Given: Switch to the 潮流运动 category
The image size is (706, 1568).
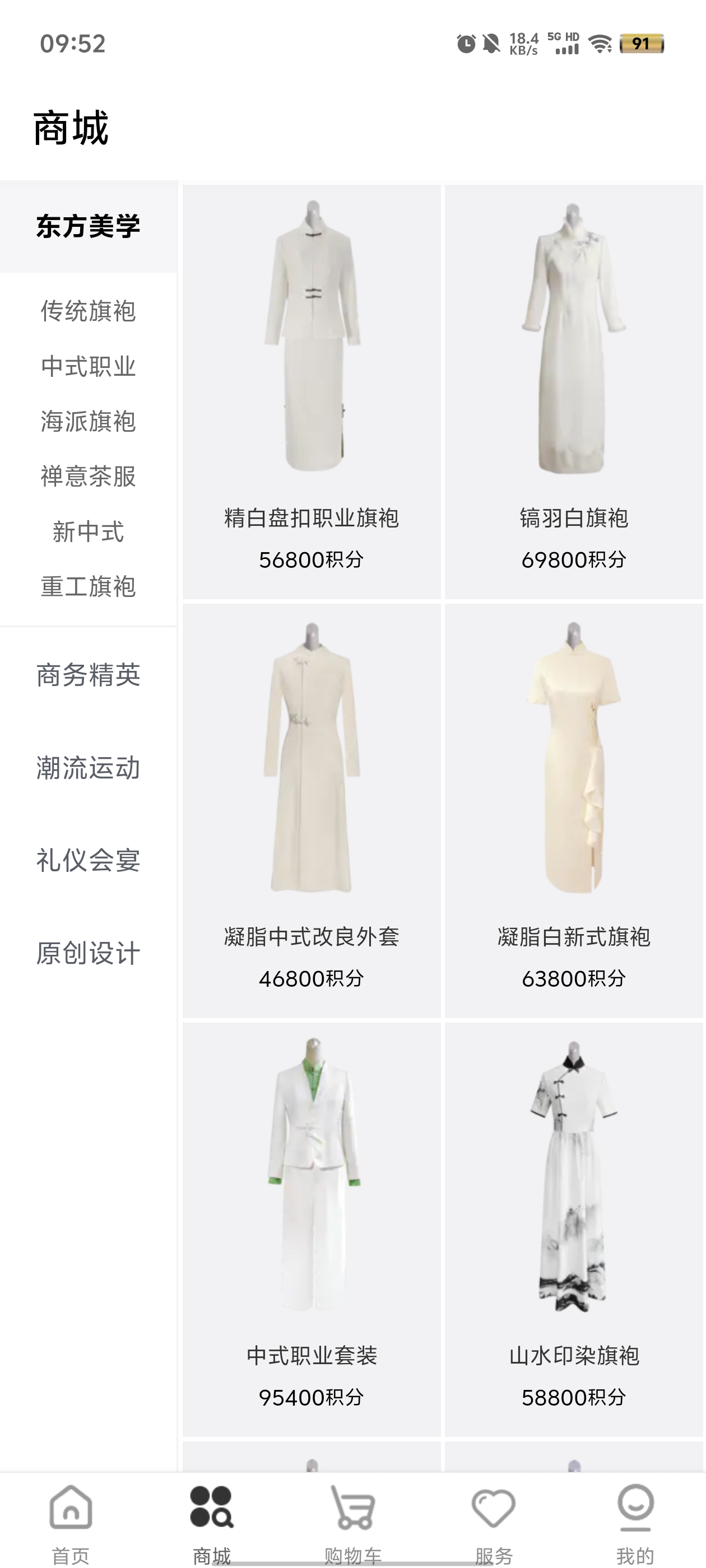Looking at the screenshot, I should [x=89, y=768].
